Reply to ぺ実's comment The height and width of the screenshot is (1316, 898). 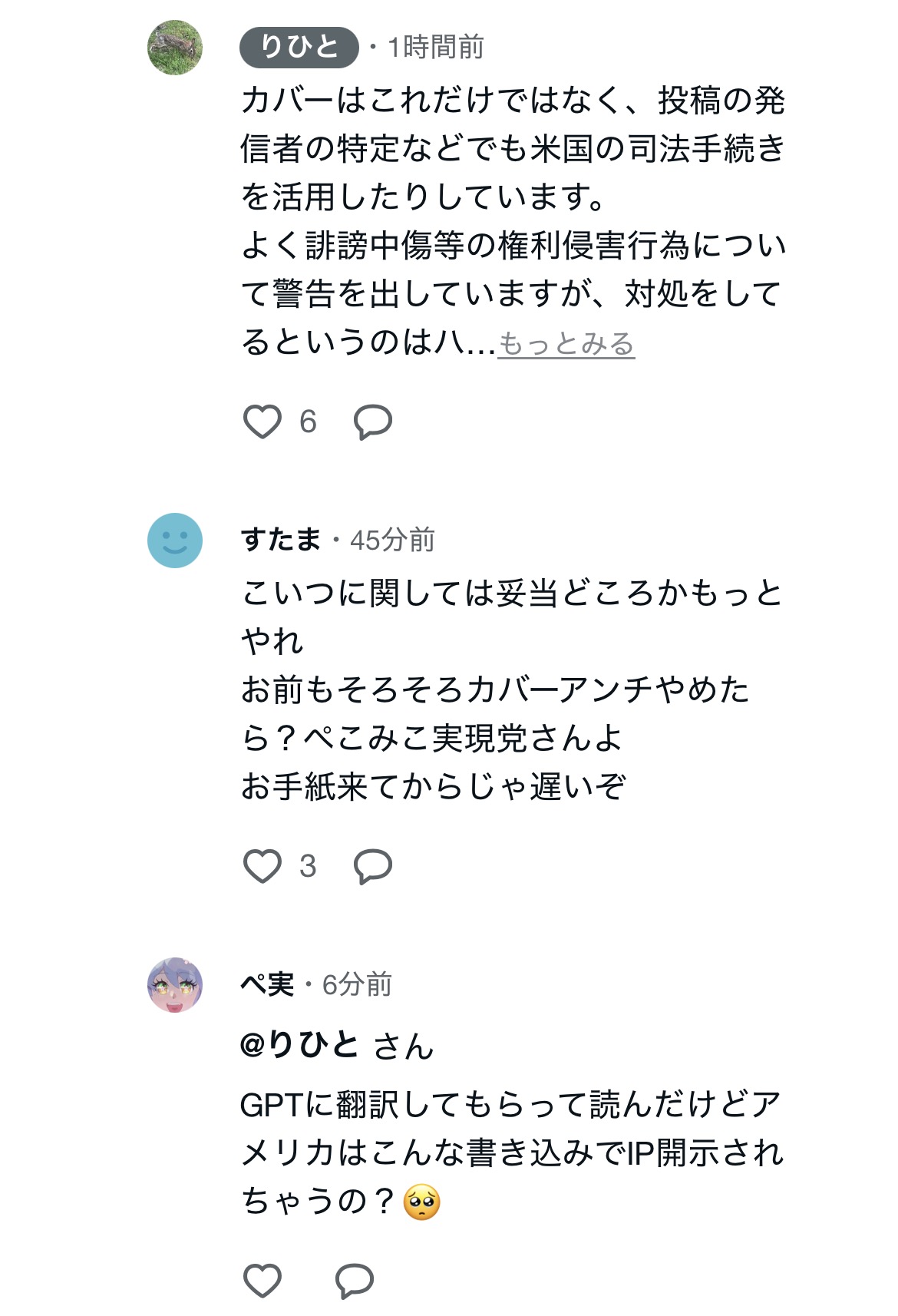pos(355,1280)
